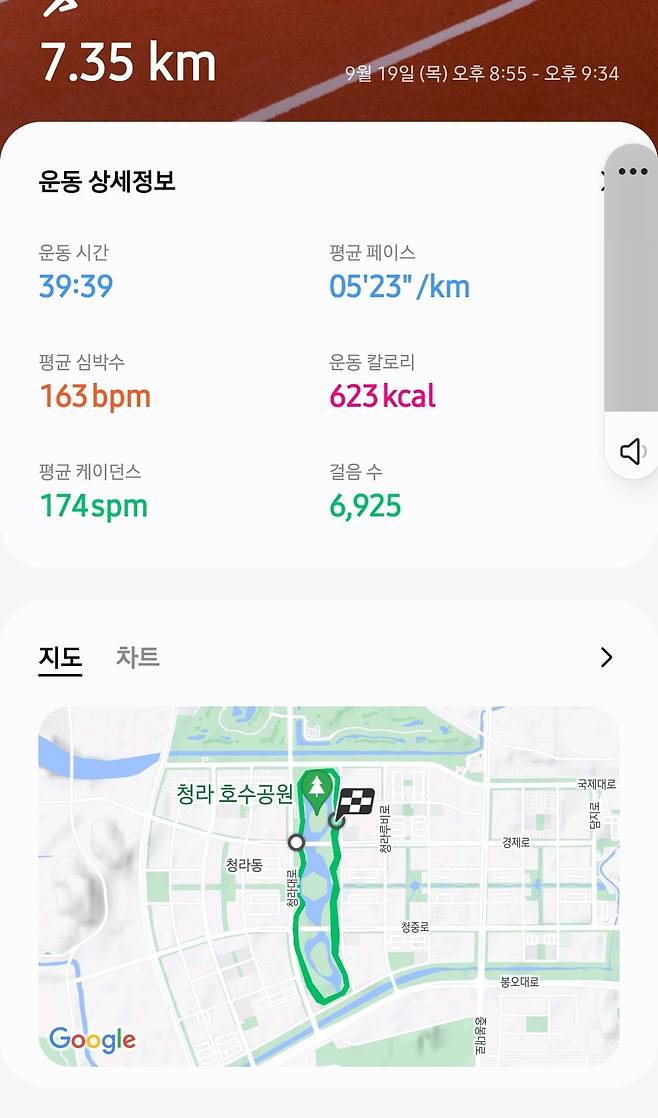Select the 지도 tab

60,657
